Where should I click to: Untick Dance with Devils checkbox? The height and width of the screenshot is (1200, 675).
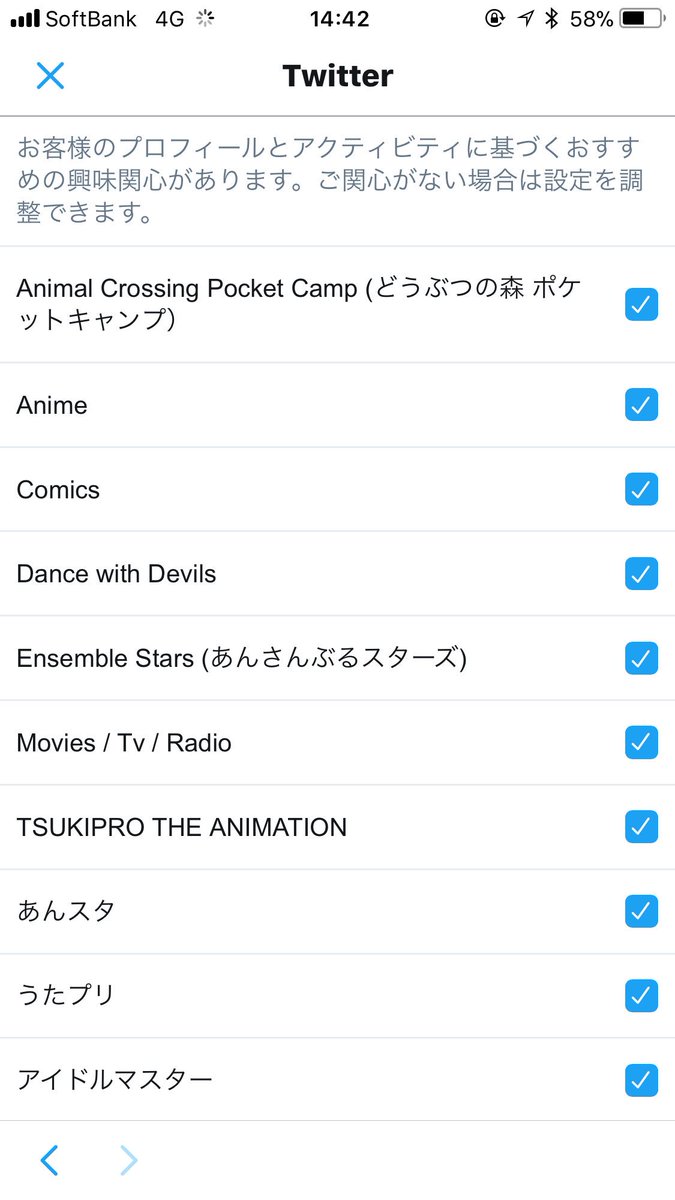(641, 574)
